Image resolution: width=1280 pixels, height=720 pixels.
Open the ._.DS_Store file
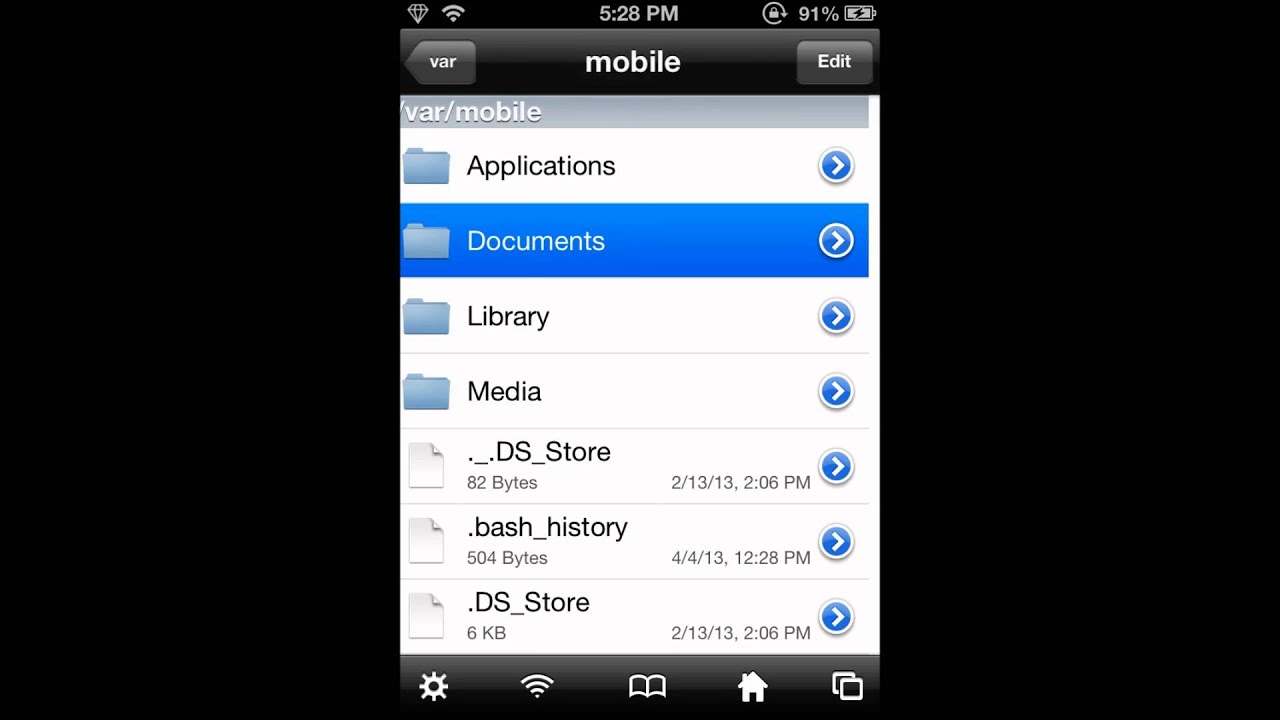tap(538, 453)
